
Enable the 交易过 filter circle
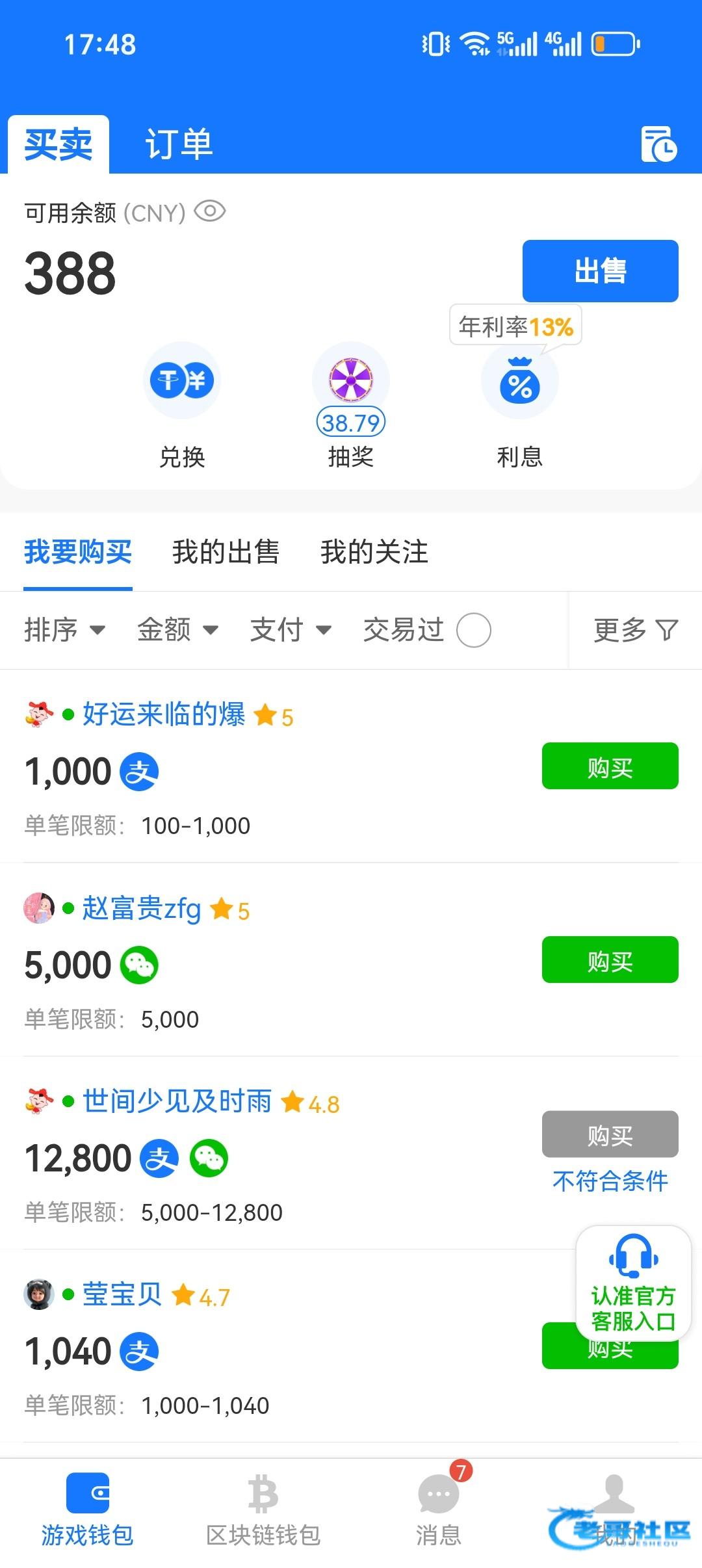[473, 630]
